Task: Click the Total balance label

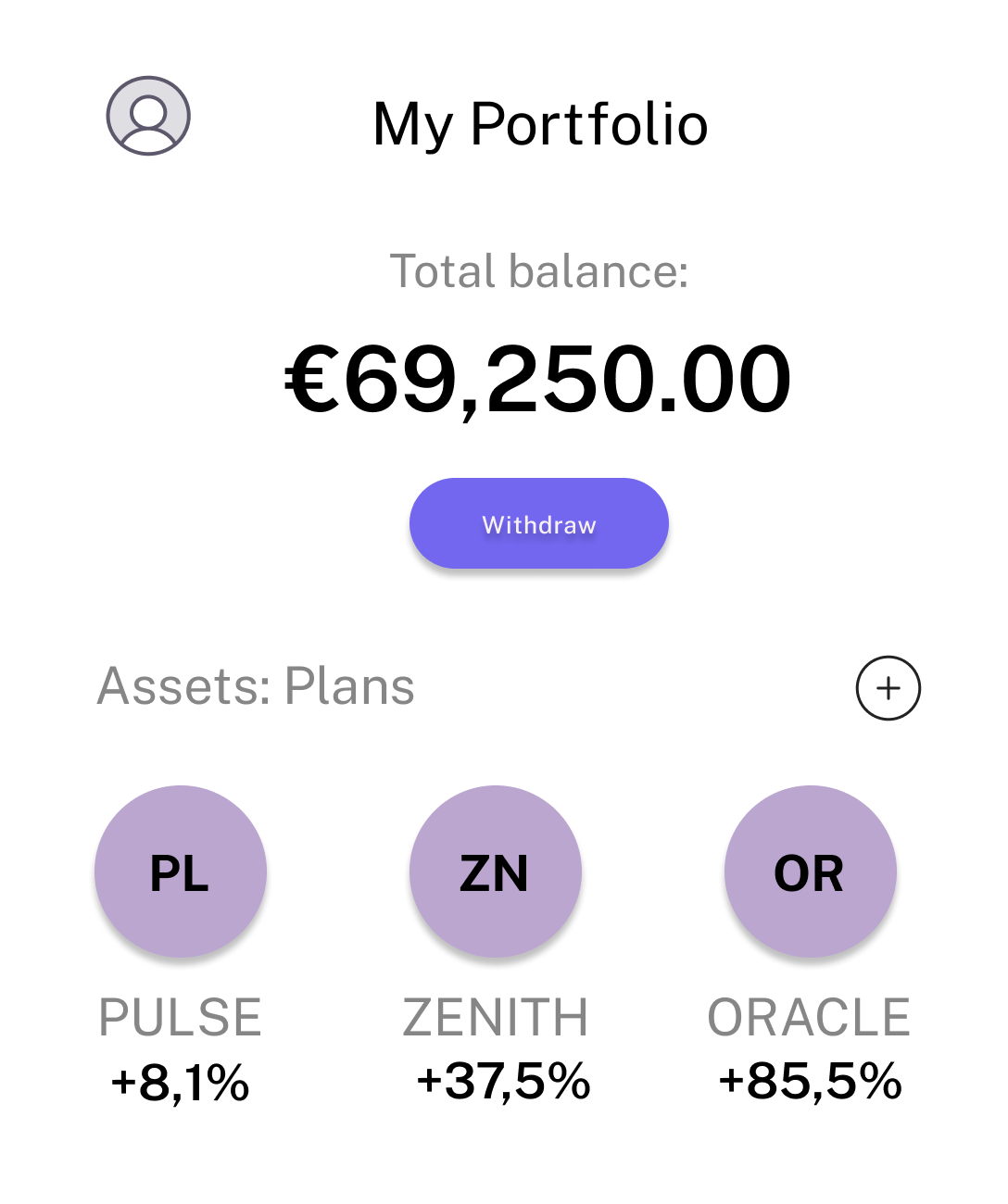Action: (539, 270)
